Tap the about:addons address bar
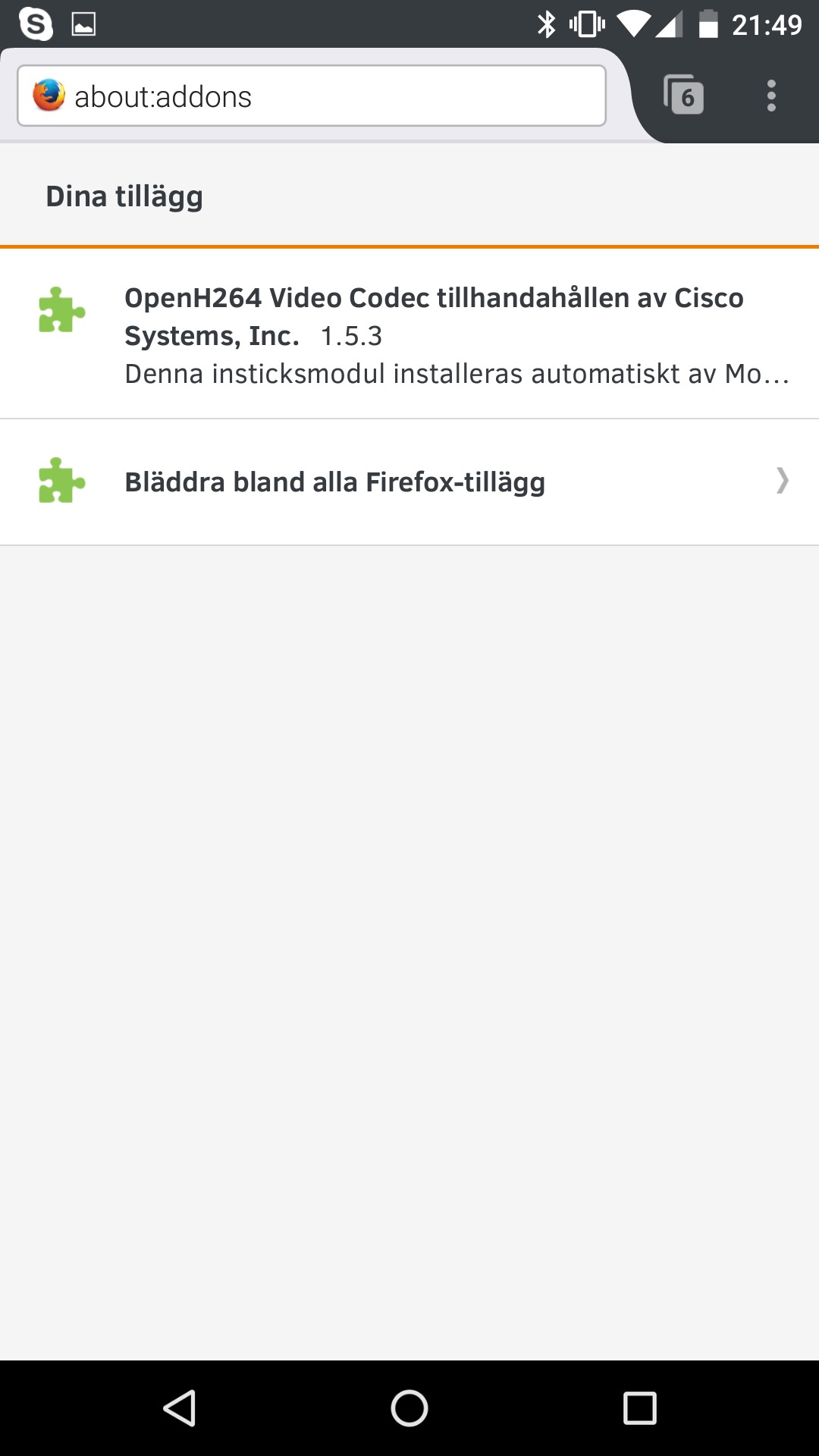Viewport: 819px width, 1456px height. coord(311,96)
